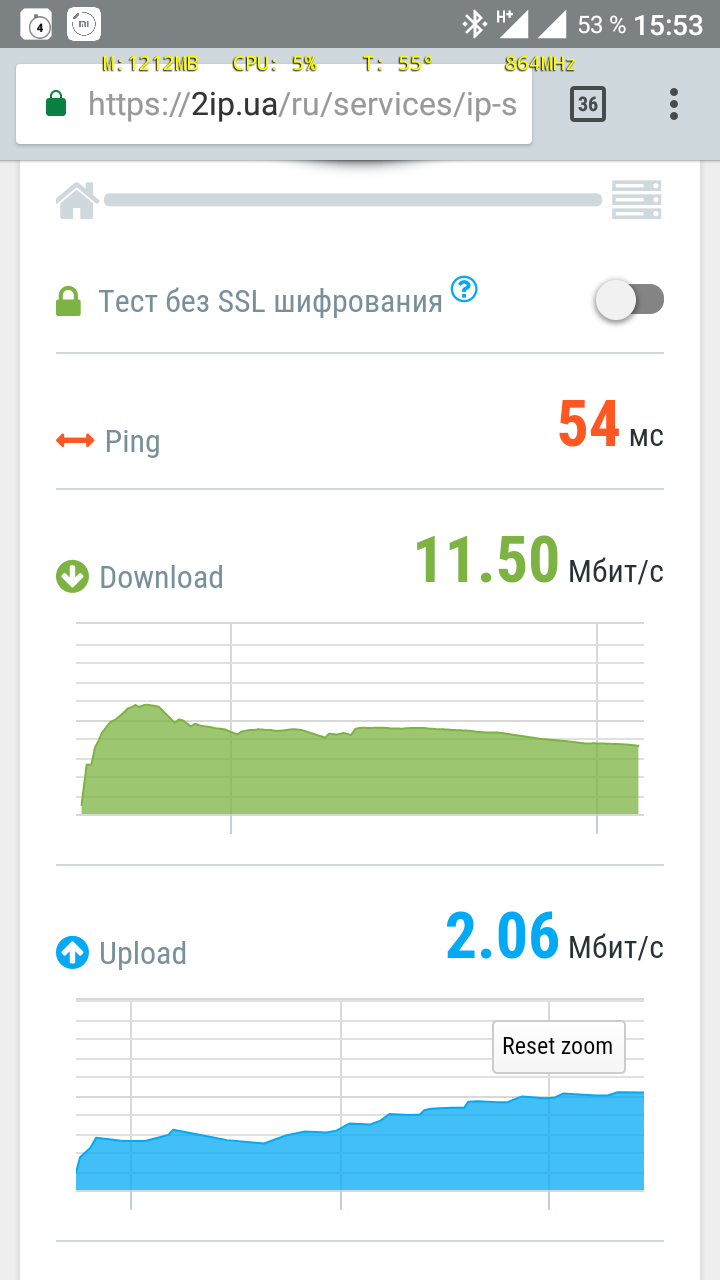
Task: Tap Reset zoom on the upload chart
Action: click(x=558, y=1047)
